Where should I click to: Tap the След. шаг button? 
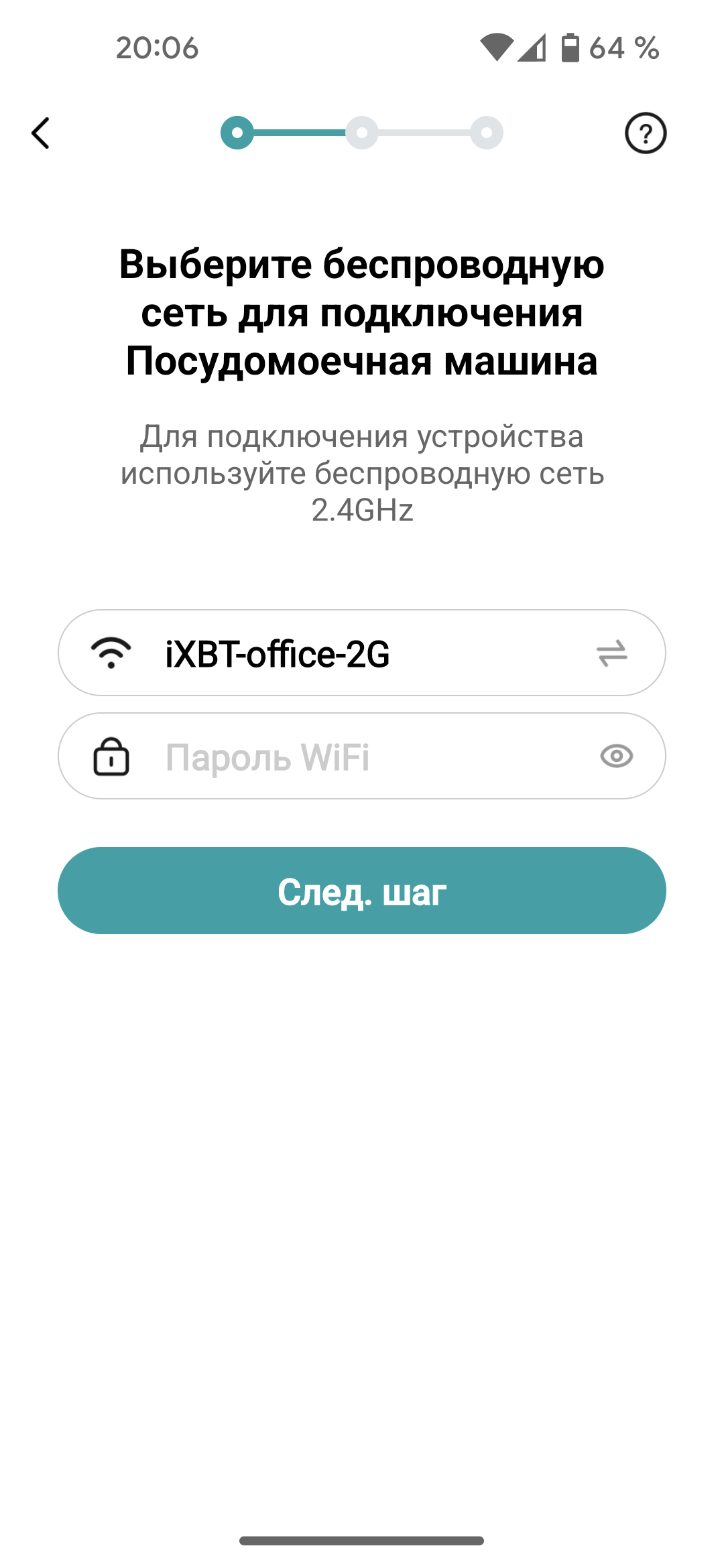(362, 891)
